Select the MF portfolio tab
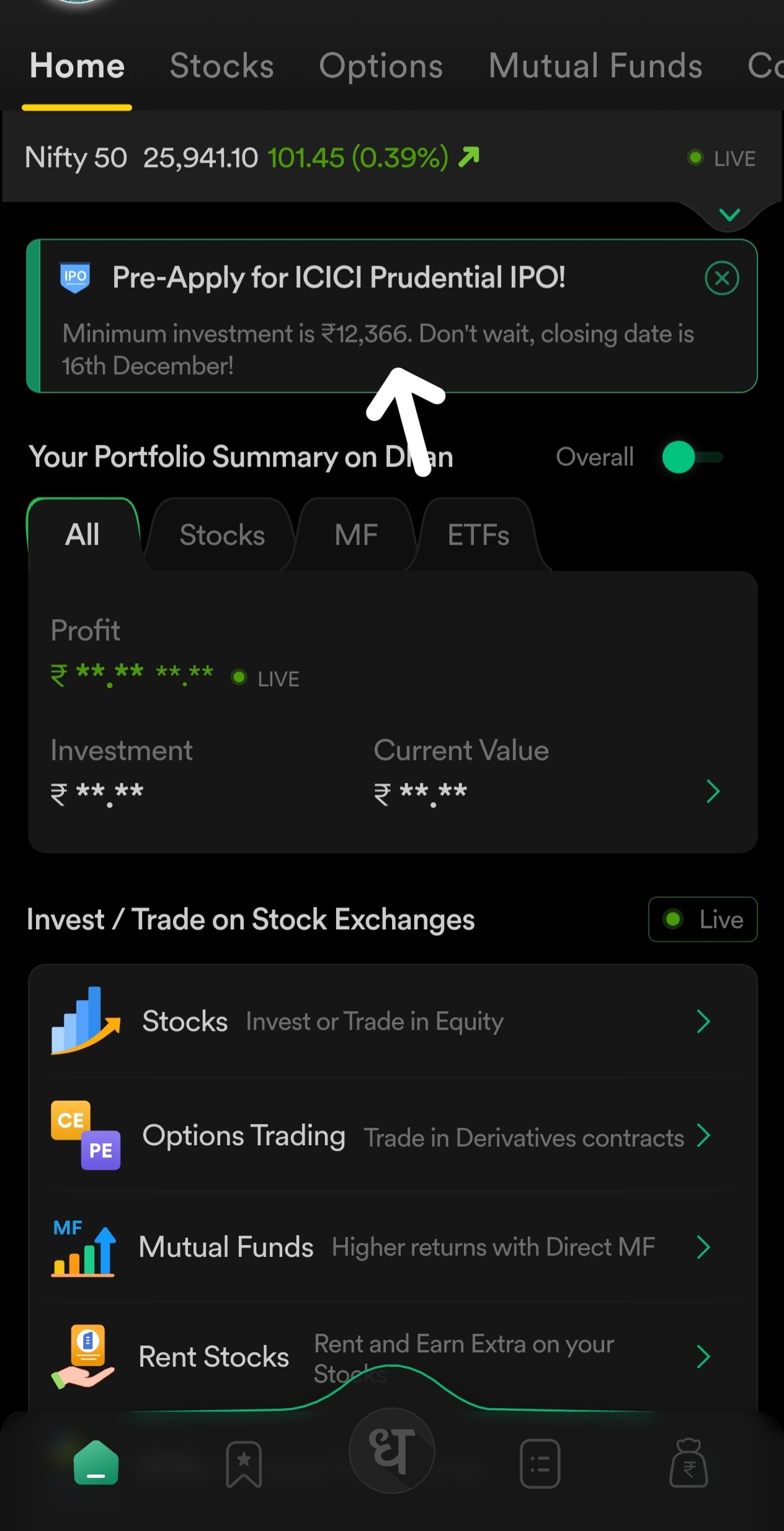The width and height of the screenshot is (784, 1531). click(355, 535)
